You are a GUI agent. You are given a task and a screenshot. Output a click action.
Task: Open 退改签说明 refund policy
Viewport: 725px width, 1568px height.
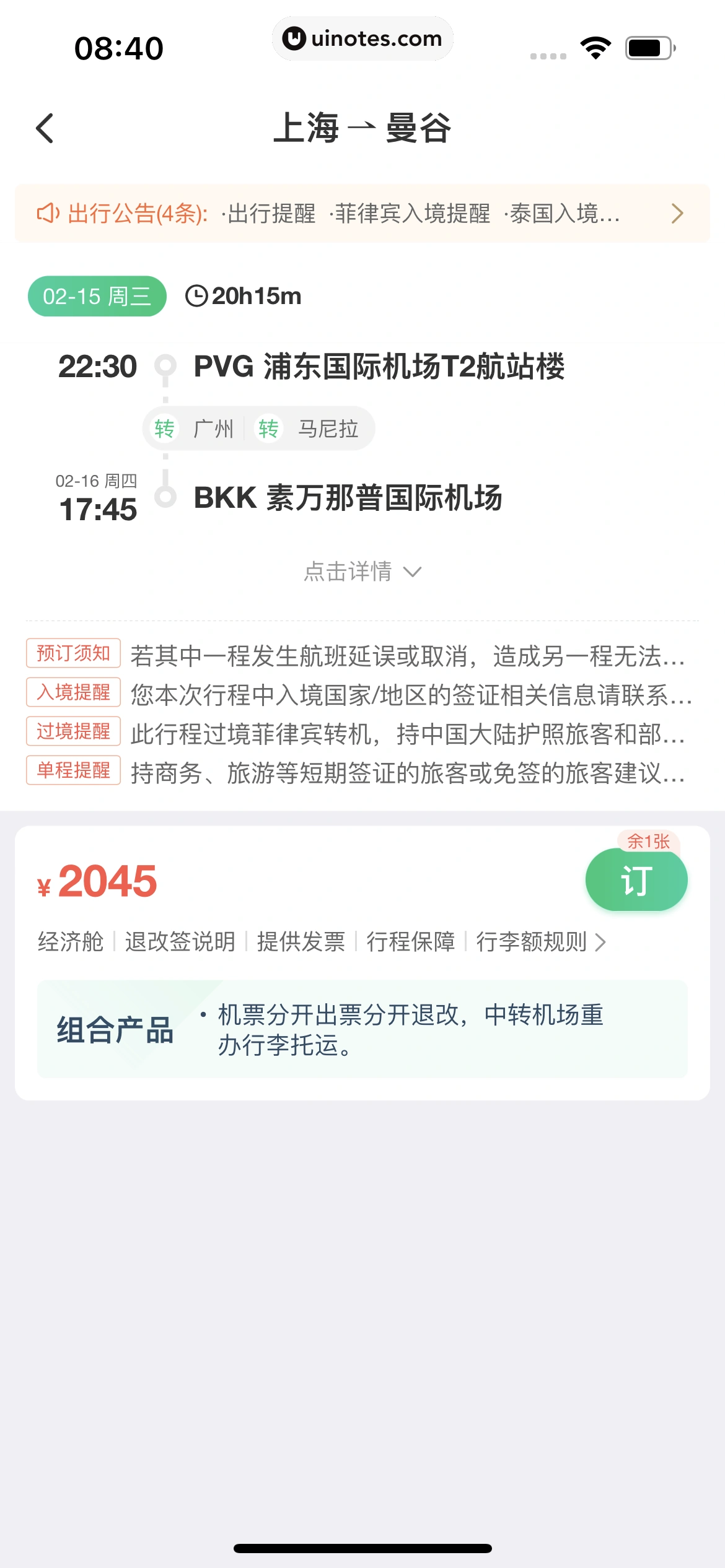click(x=180, y=941)
